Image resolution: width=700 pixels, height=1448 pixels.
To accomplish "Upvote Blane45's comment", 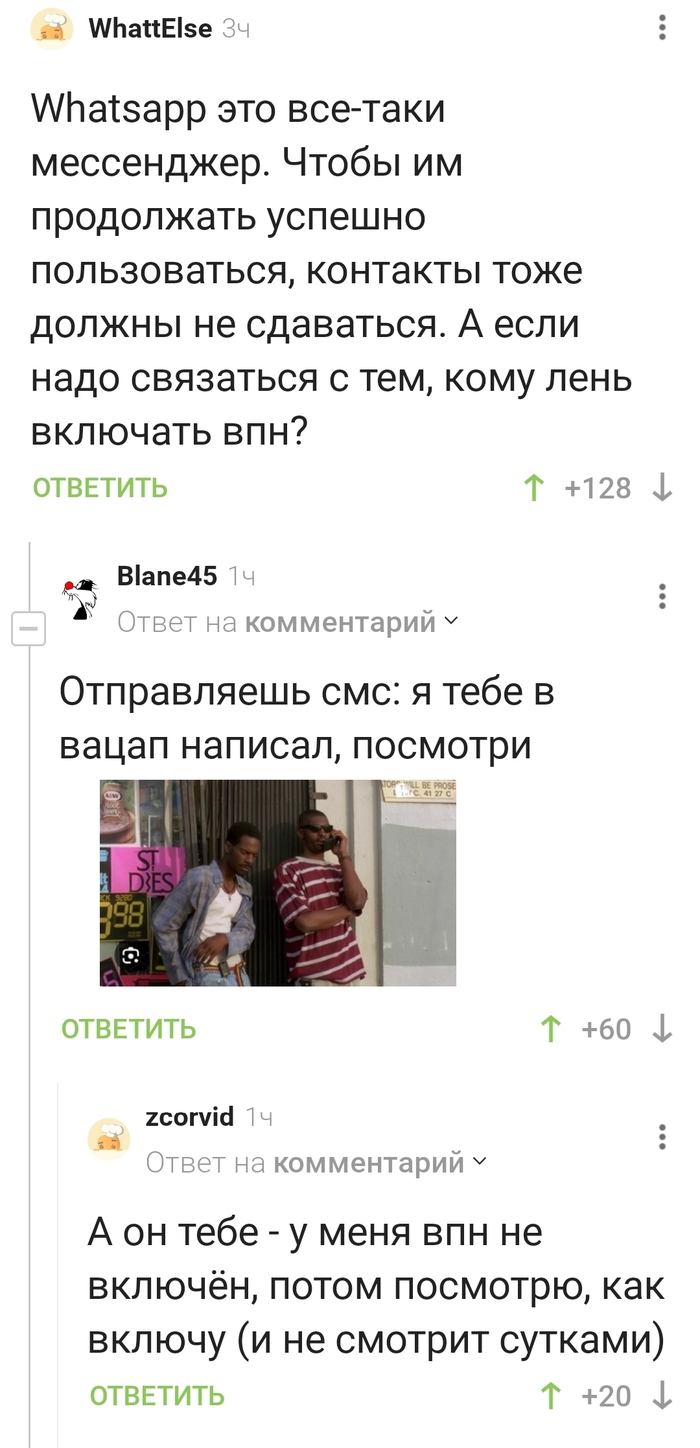I will 550,1029.
